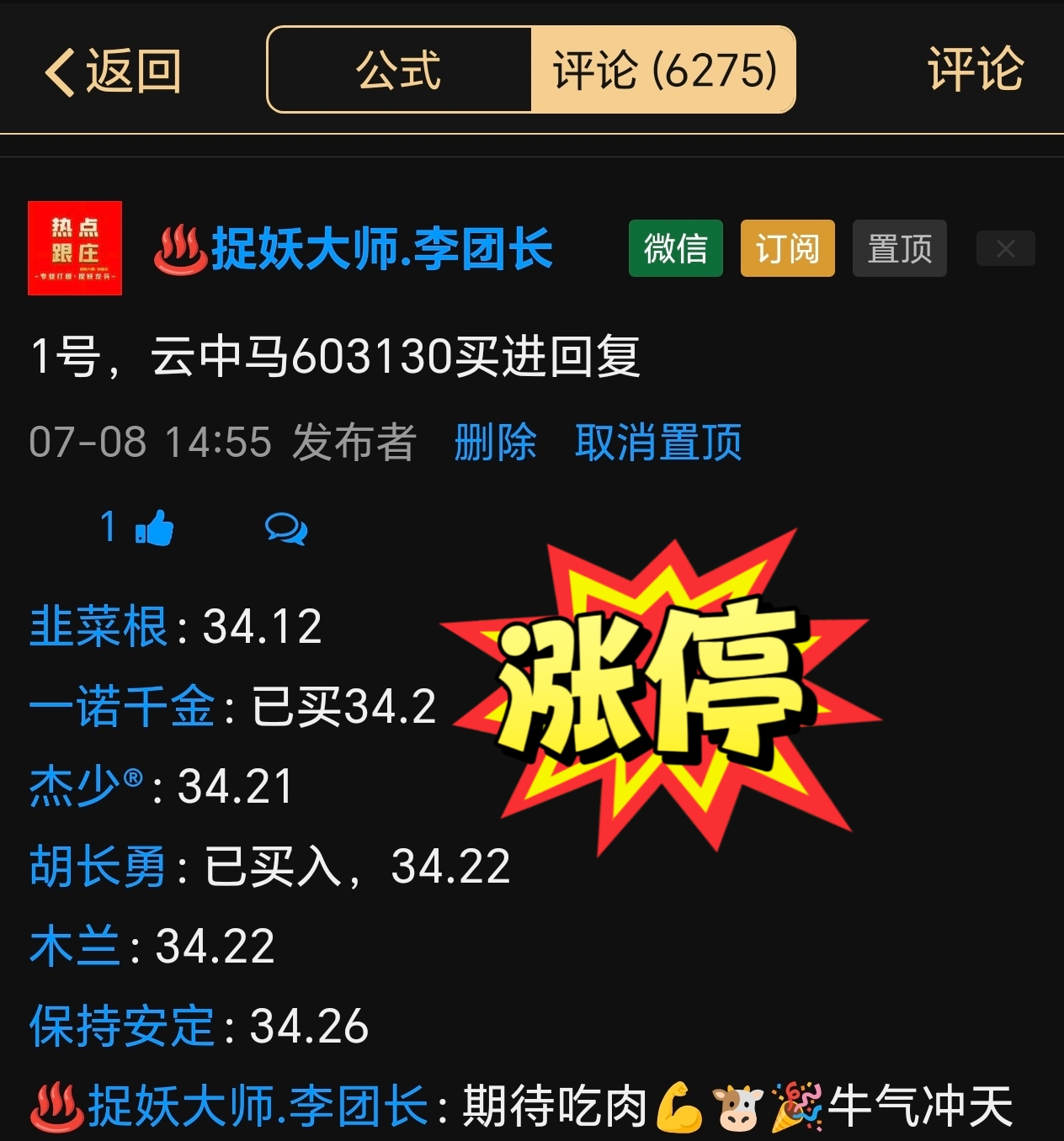Tap 取消置顶 to unpin the post
The height and width of the screenshot is (1141, 1064).
point(658,442)
